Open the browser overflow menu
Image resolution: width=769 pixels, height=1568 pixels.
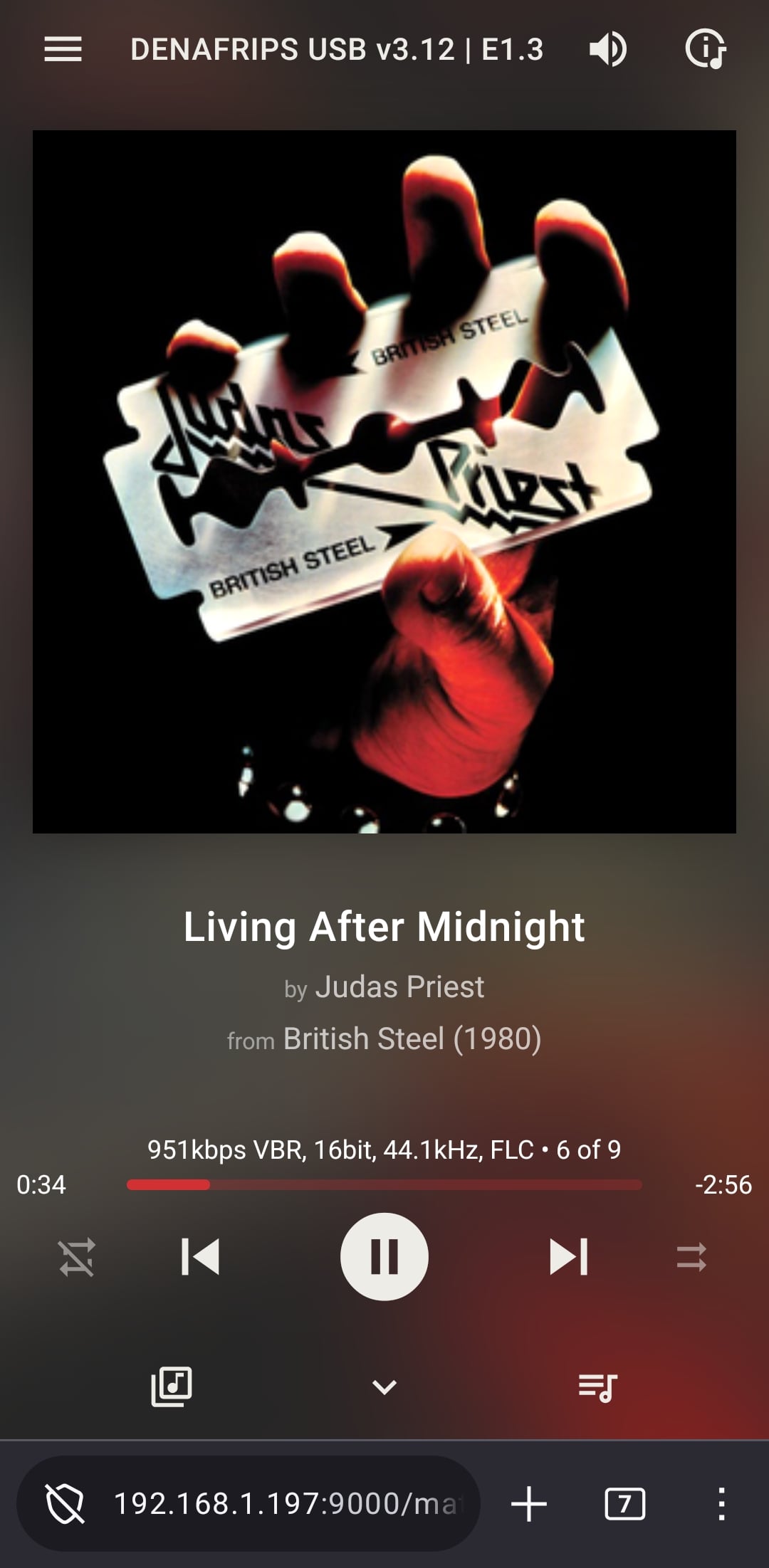pyautogui.click(x=721, y=1504)
